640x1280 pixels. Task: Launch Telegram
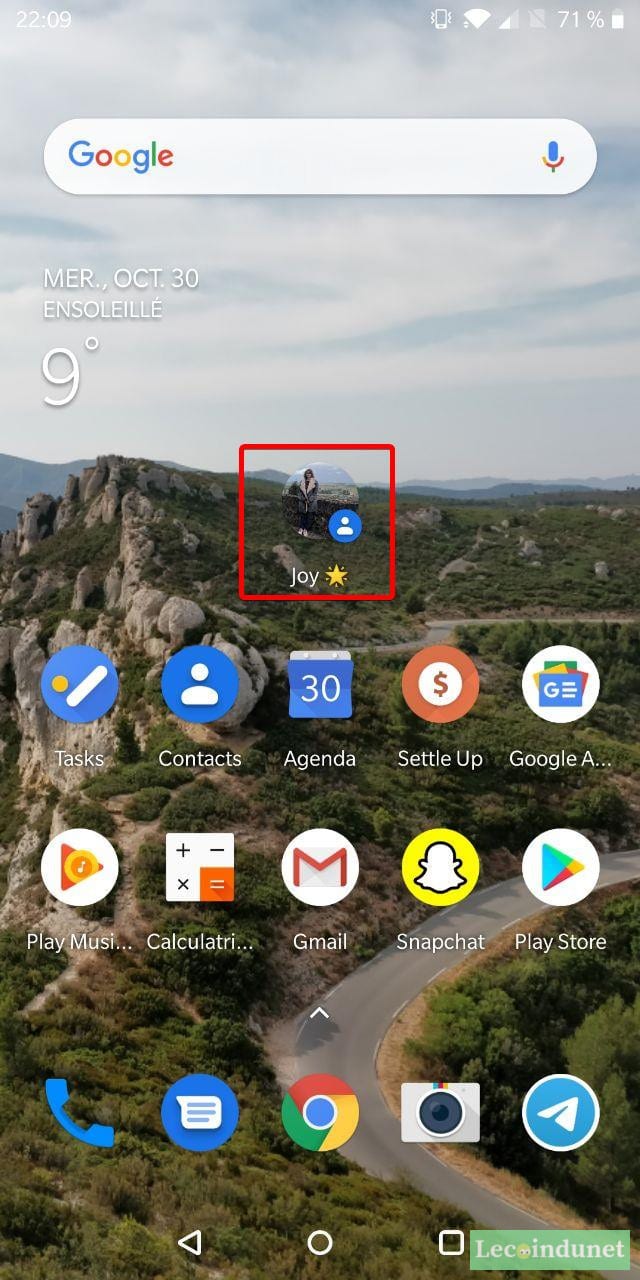coord(560,1112)
